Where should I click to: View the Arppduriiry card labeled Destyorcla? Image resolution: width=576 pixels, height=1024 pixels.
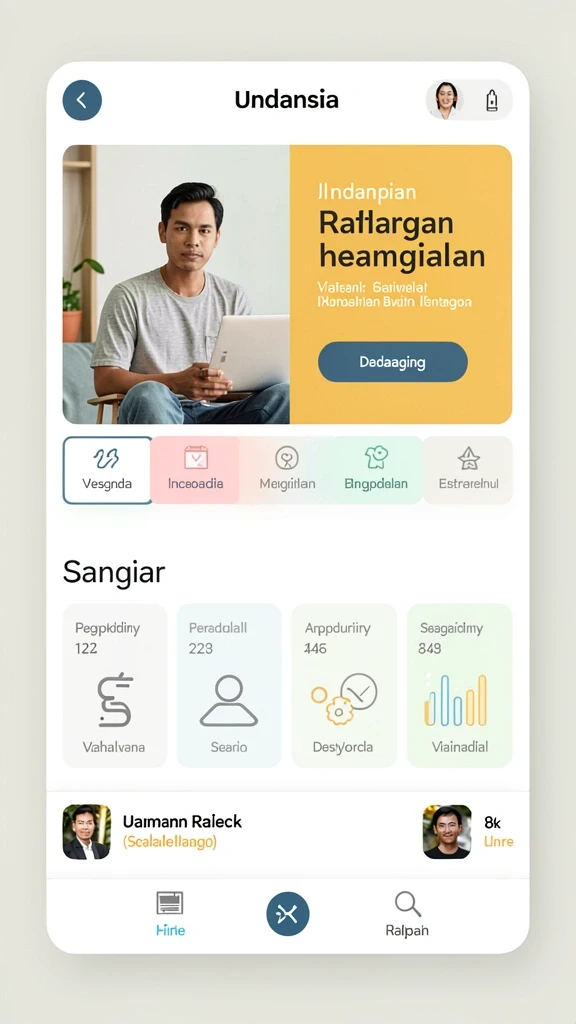click(x=344, y=685)
